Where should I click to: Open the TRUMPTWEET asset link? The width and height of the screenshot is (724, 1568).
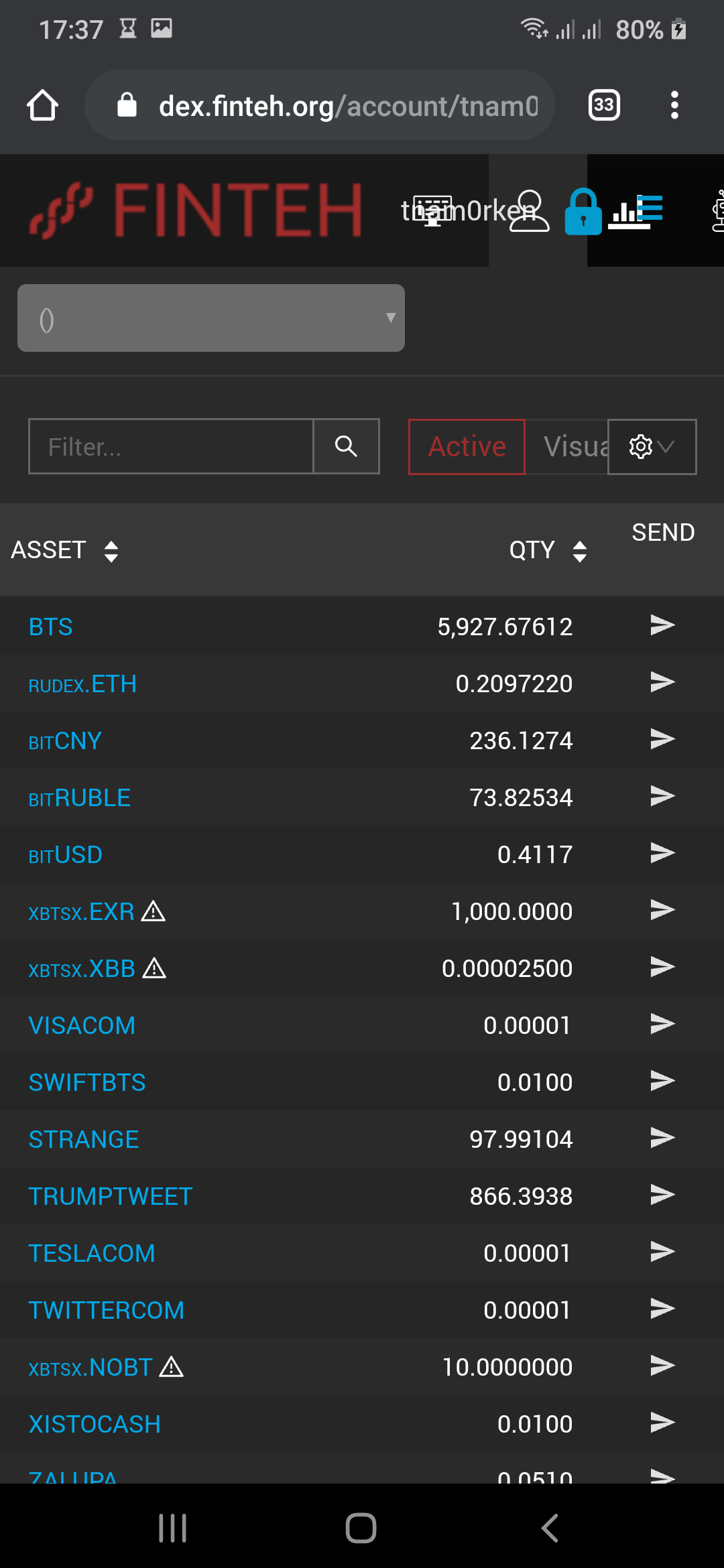coord(111,1197)
